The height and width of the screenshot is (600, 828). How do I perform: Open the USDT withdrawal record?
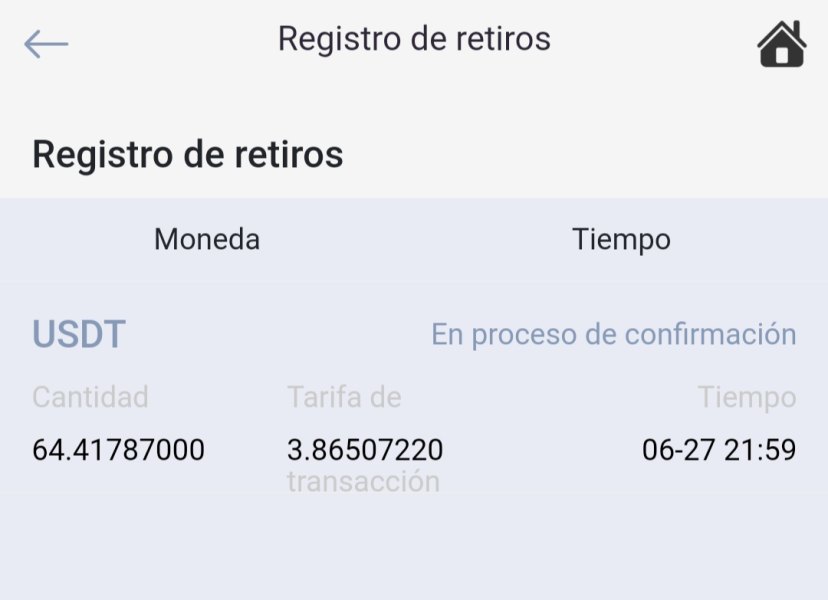414,406
